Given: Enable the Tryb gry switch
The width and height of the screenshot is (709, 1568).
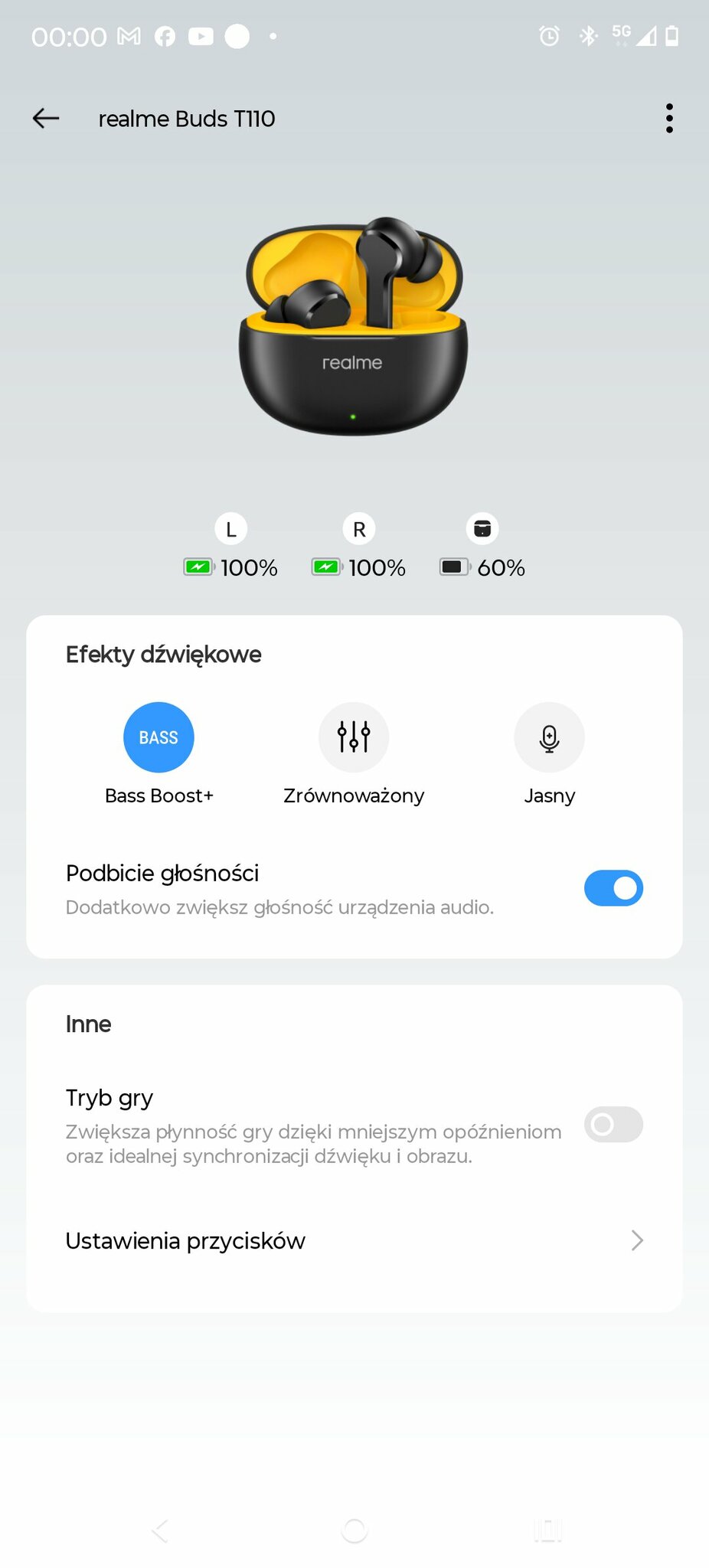Looking at the screenshot, I should tap(613, 1124).
